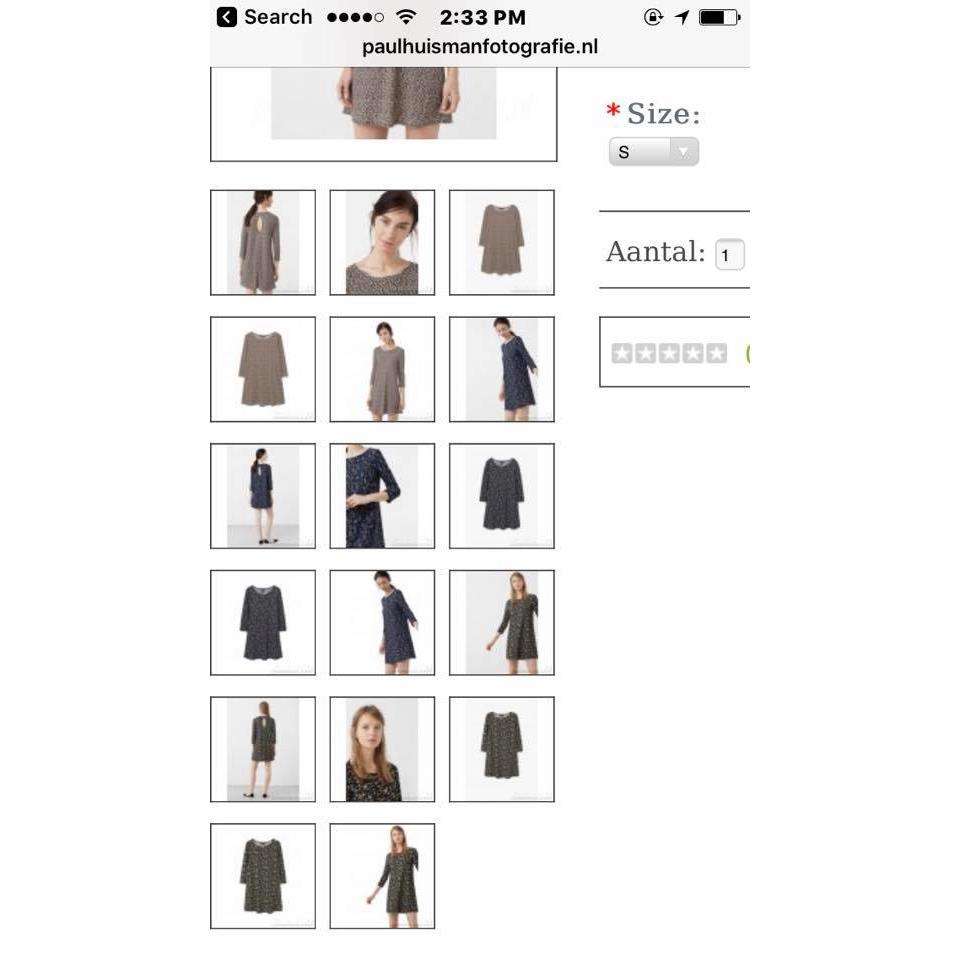Open close-up face thumbnail of dark-haired model
The height and width of the screenshot is (960, 960).
point(382,243)
